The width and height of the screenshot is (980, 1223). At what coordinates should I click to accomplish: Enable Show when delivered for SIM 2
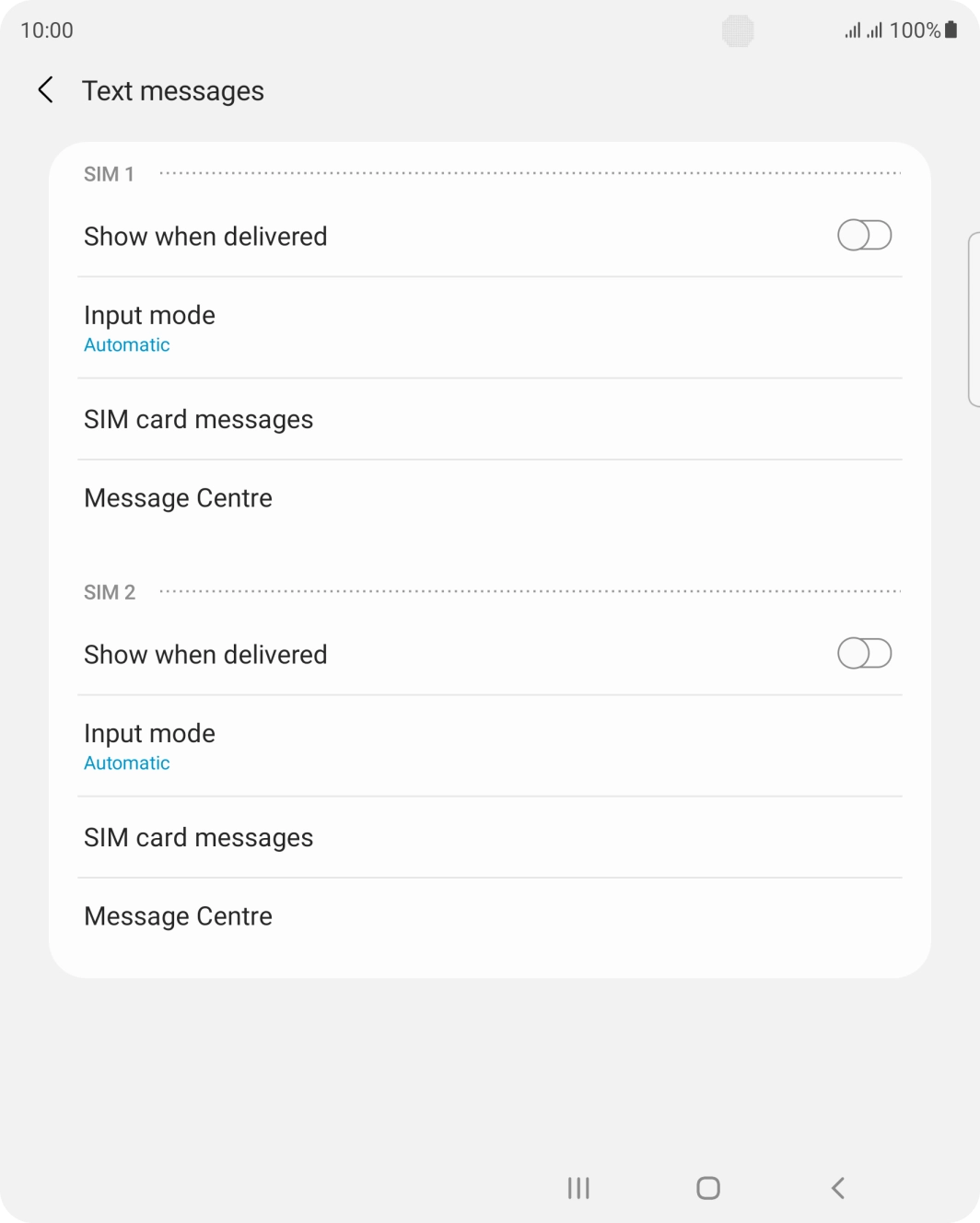[x=864, y=654]
